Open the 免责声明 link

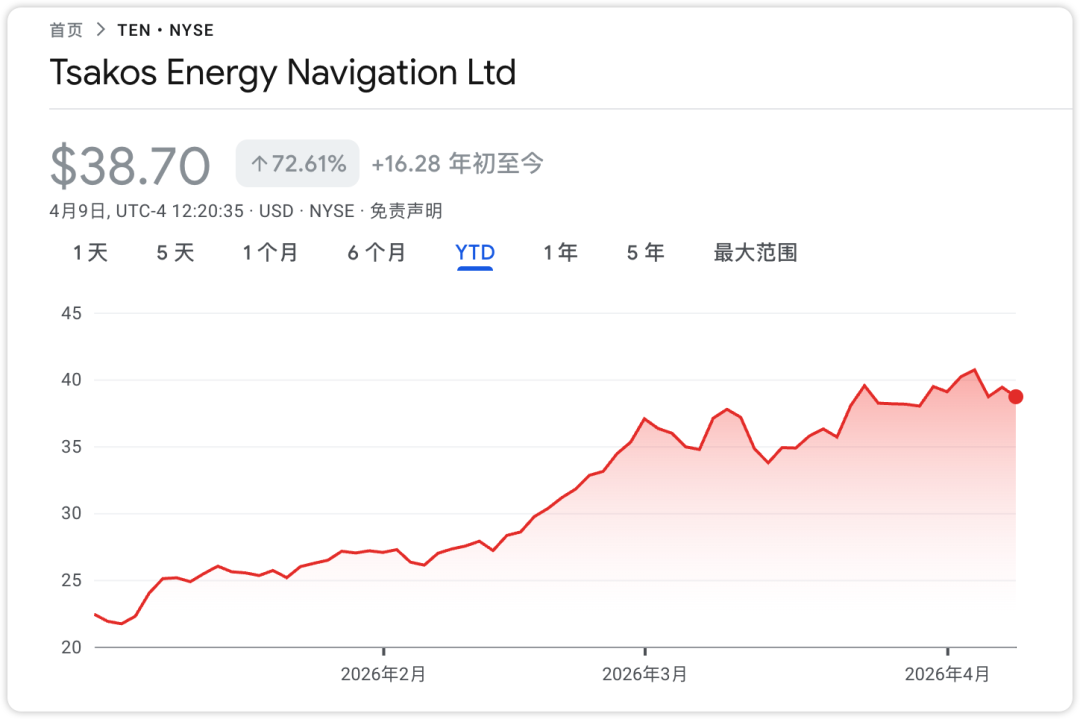pyautogui.click(x=406, y=211)
